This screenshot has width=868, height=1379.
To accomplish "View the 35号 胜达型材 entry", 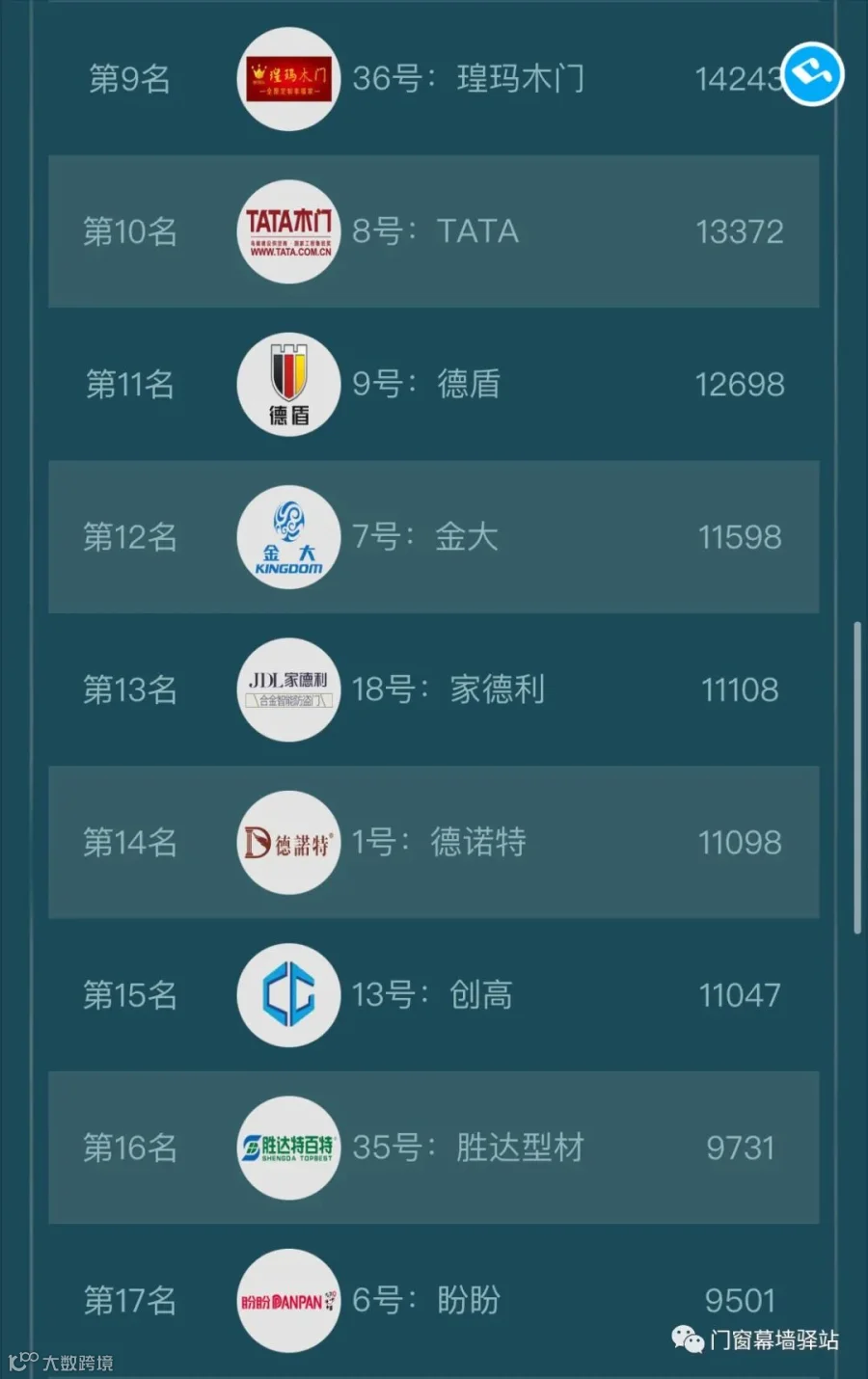I will pyautogui.click(x=434, y=1148).
